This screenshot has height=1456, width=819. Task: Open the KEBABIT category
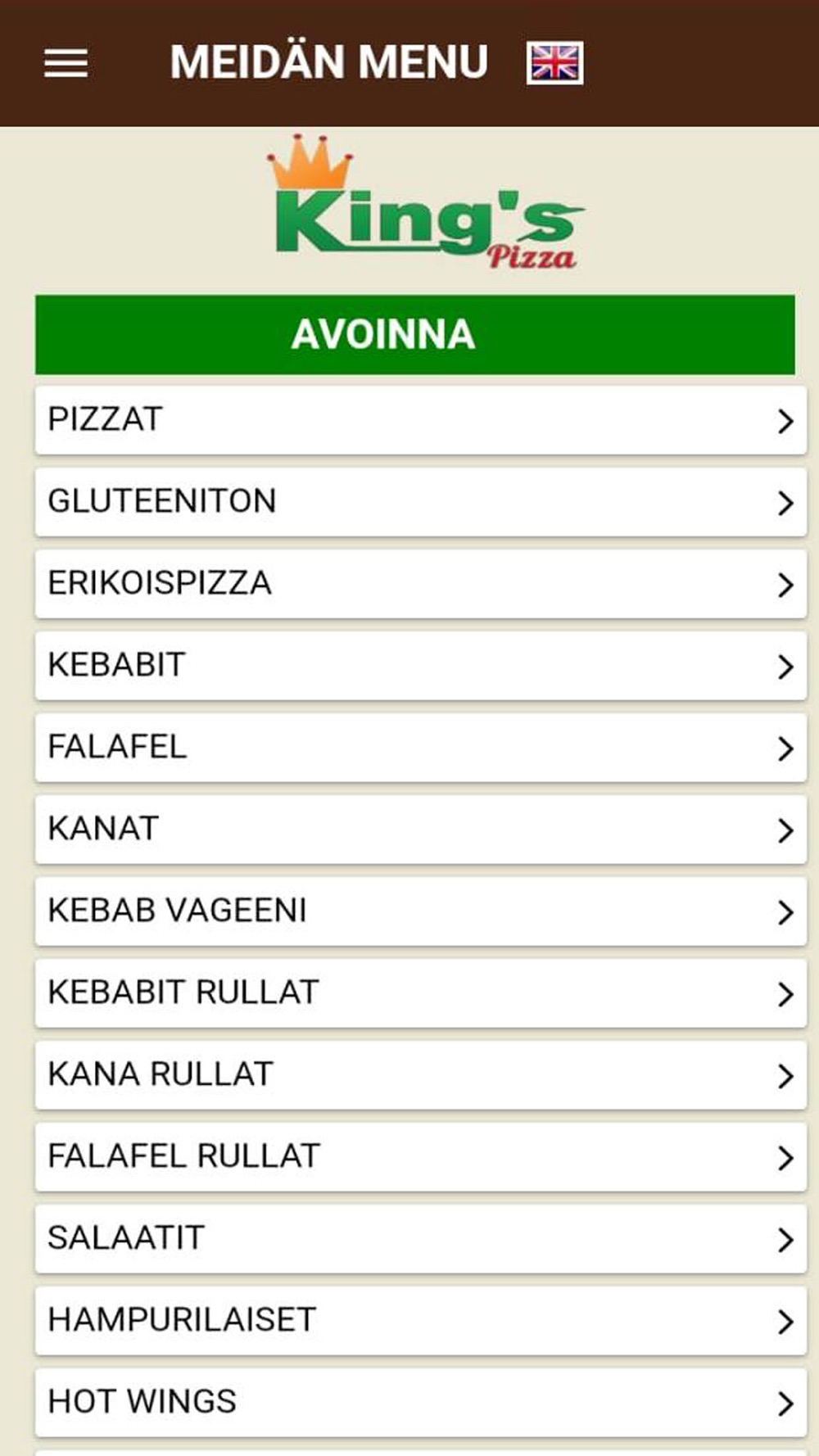click(421, 666)
